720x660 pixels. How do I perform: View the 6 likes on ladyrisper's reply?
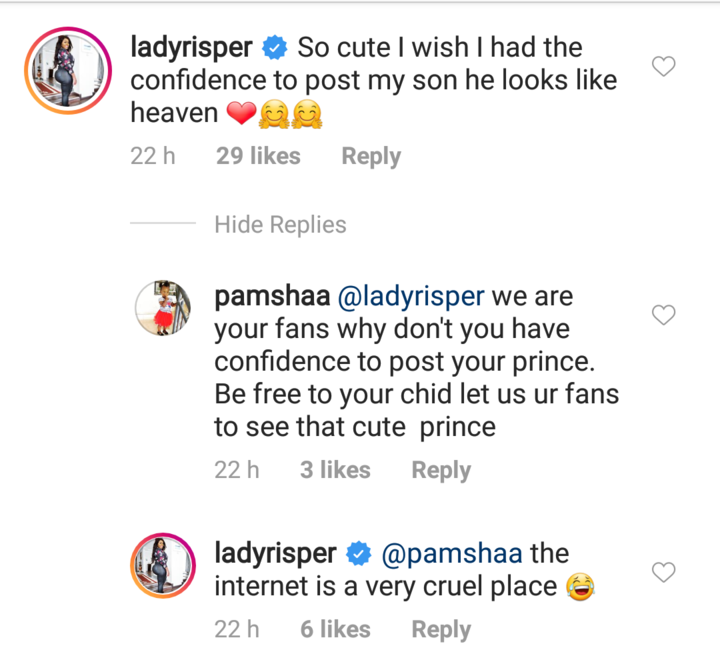(335, 629)
